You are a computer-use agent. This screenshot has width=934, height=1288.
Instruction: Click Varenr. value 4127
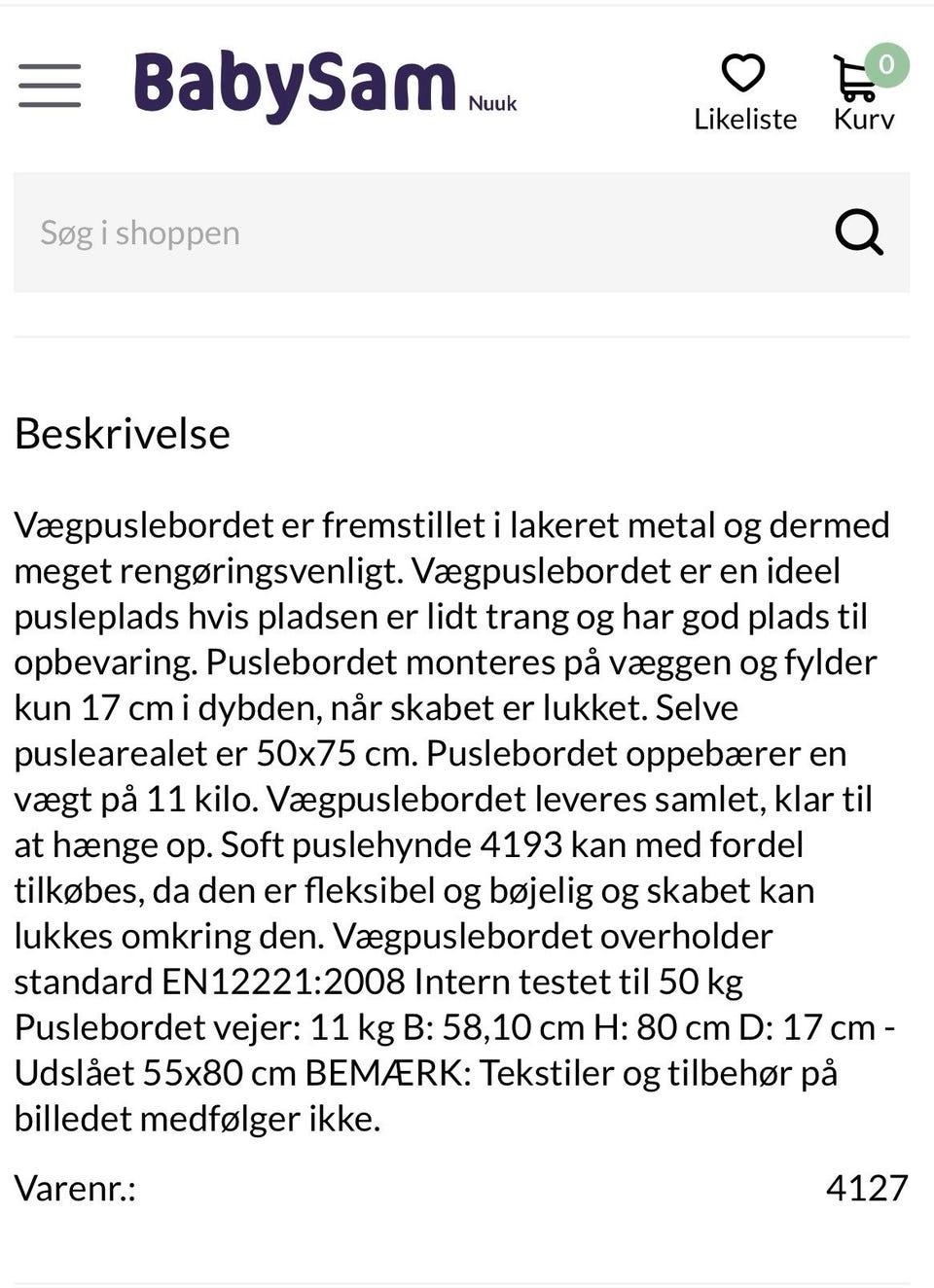(x=865, y=1188)
